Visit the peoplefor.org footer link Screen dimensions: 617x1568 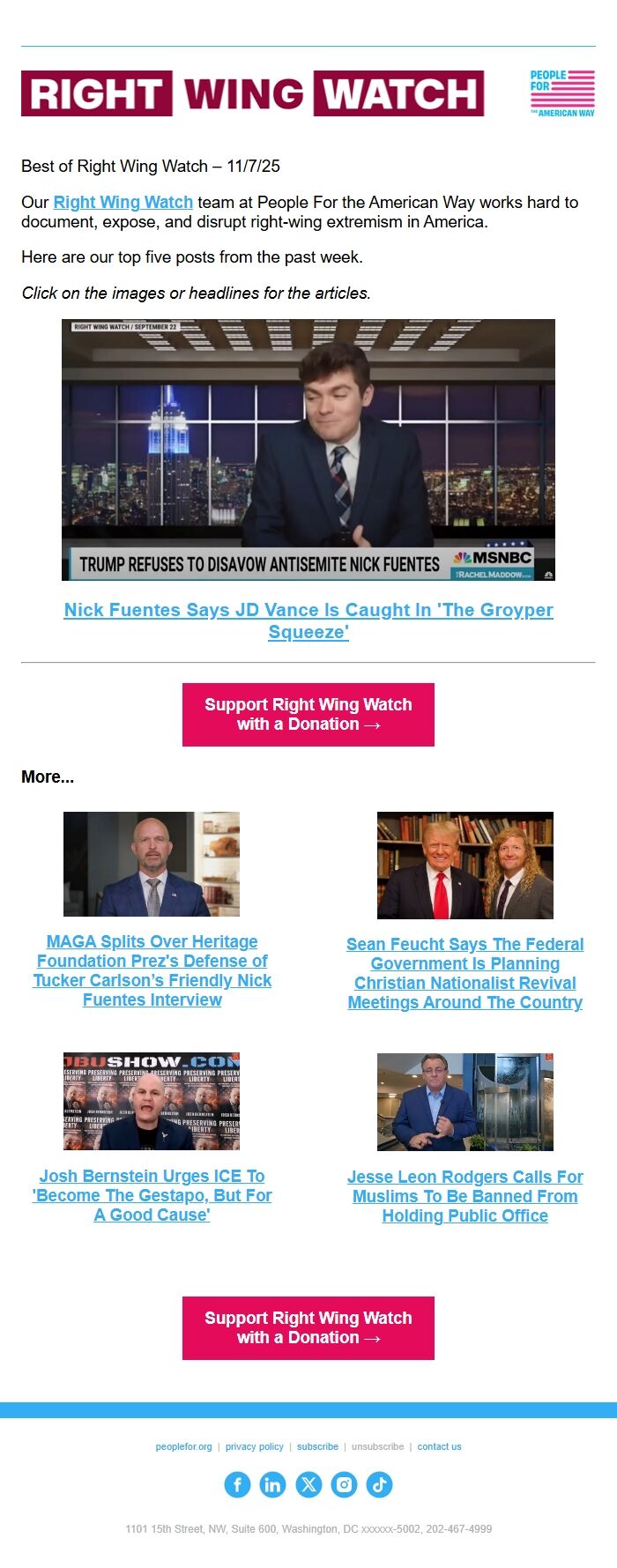pyautogui.click(x=183, y=1446)
